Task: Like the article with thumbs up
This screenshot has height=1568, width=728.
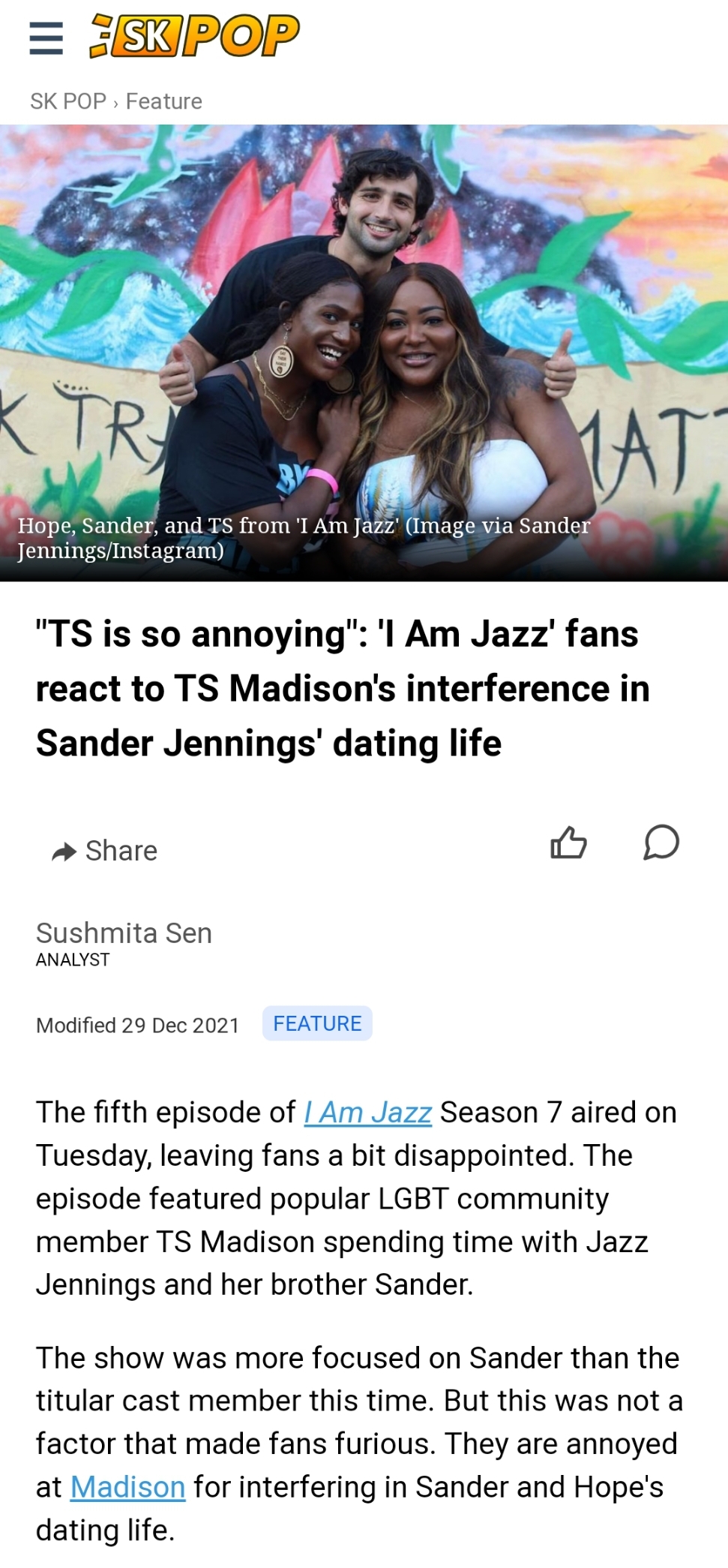Action: click(x=568, y=843)
